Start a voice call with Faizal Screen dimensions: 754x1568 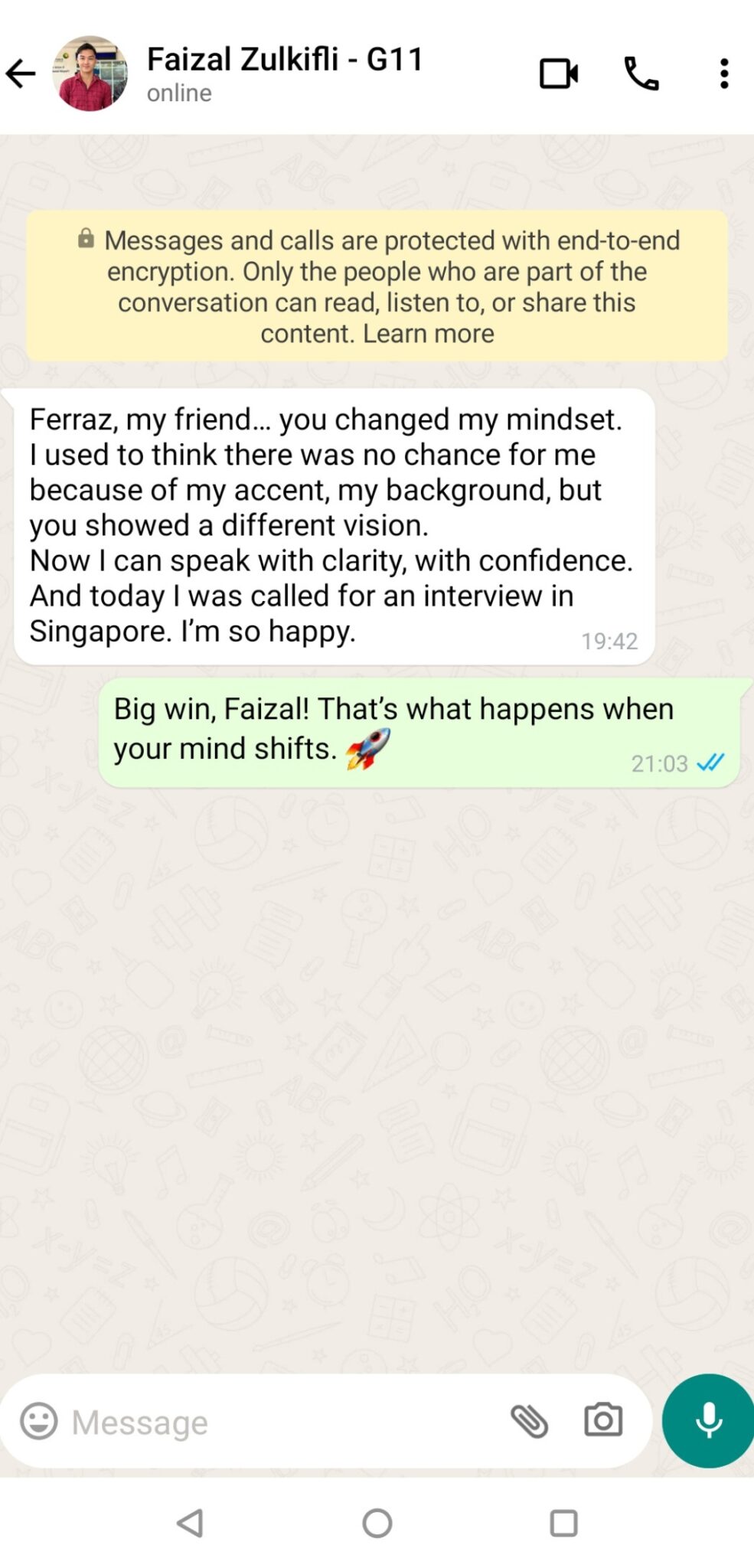(x=641, y=74)
